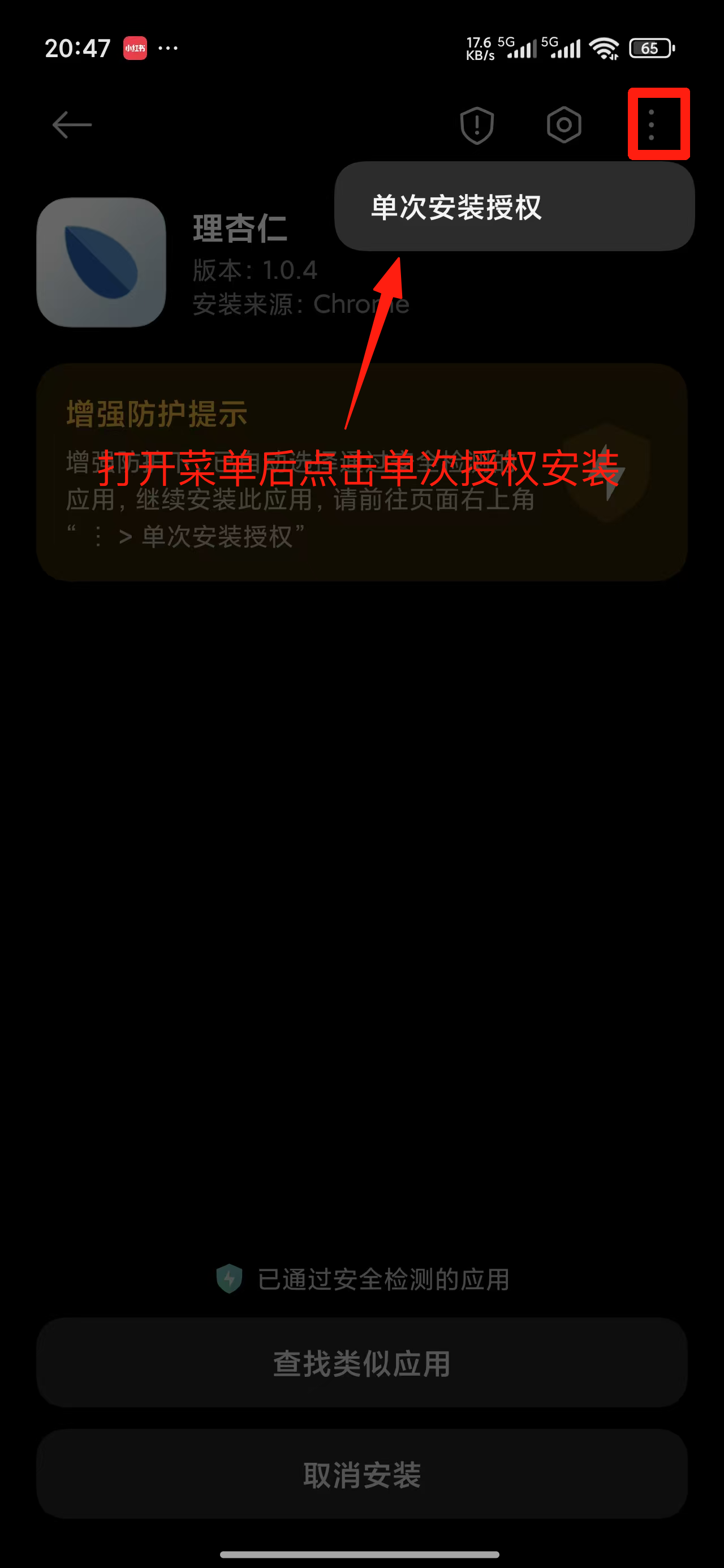Image resolution: width=724 pixels, height=1568 pixels.
Task: Tap the 查找类似应用 button
Action: (x=361, y=1363)
